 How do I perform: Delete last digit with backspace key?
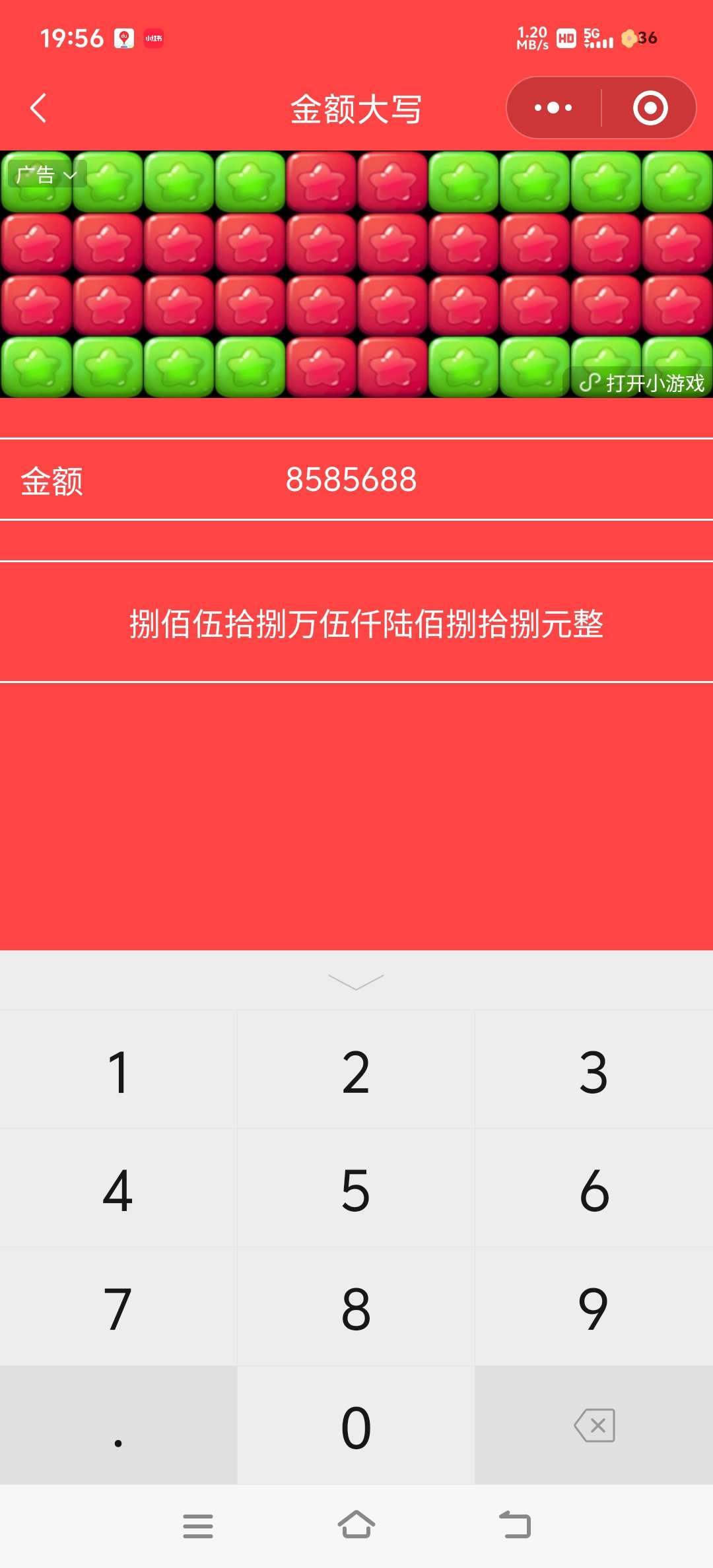click(594, 1426)
